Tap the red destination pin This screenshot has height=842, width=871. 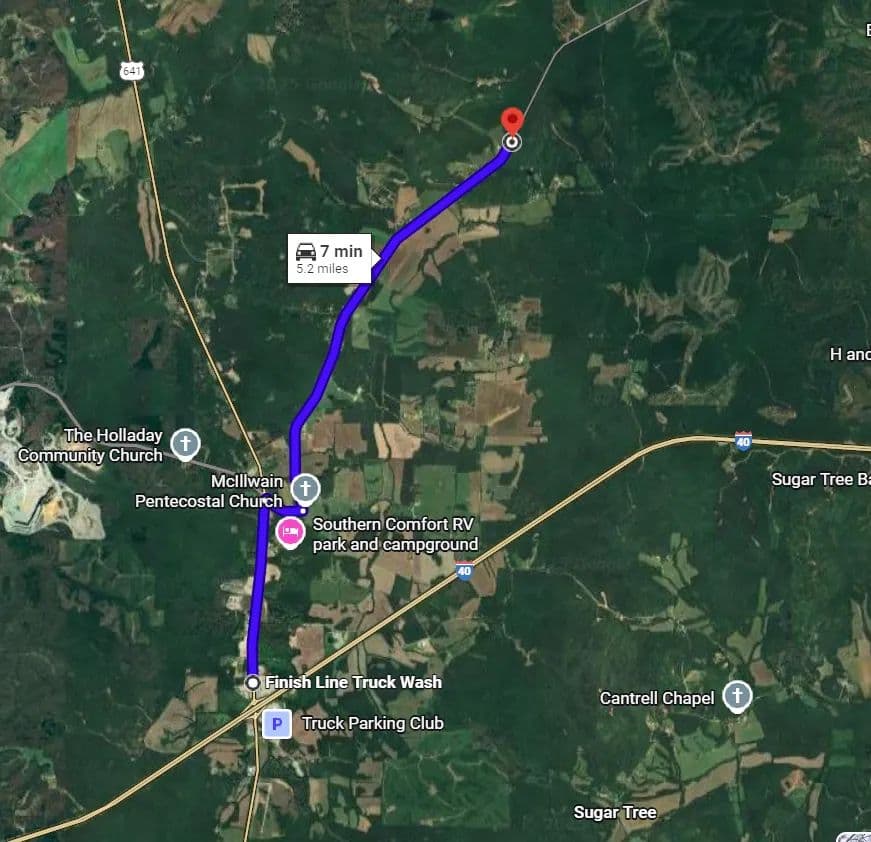click(512, 122)
